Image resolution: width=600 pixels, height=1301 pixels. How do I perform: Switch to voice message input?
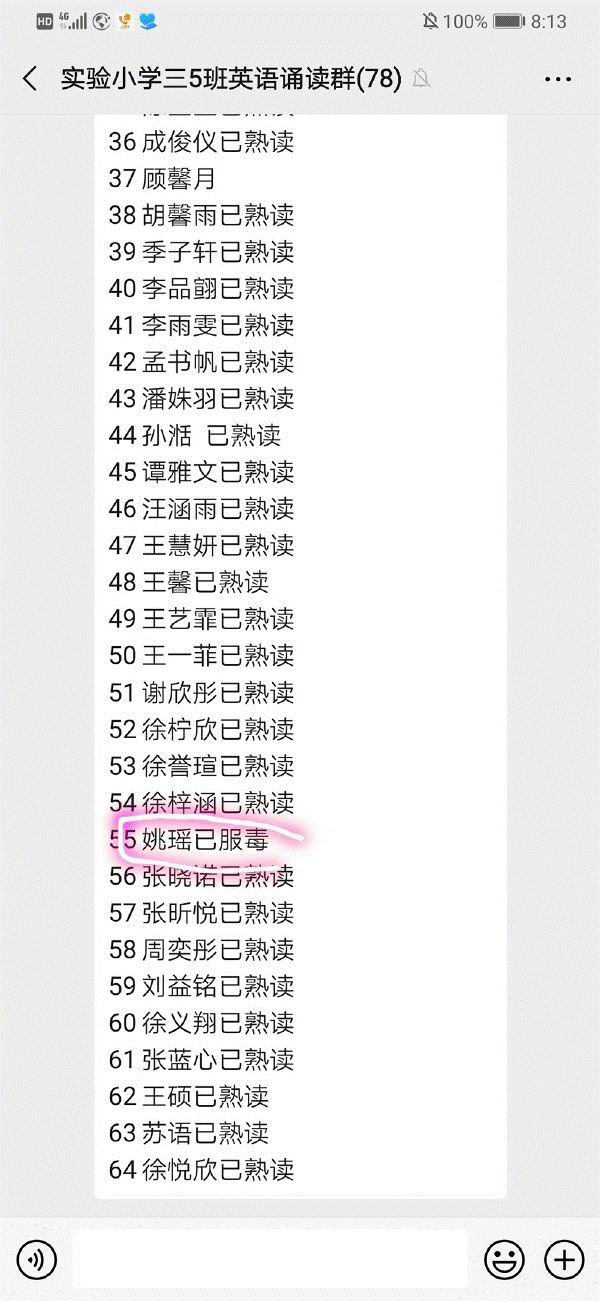(x=37, y=1259)
